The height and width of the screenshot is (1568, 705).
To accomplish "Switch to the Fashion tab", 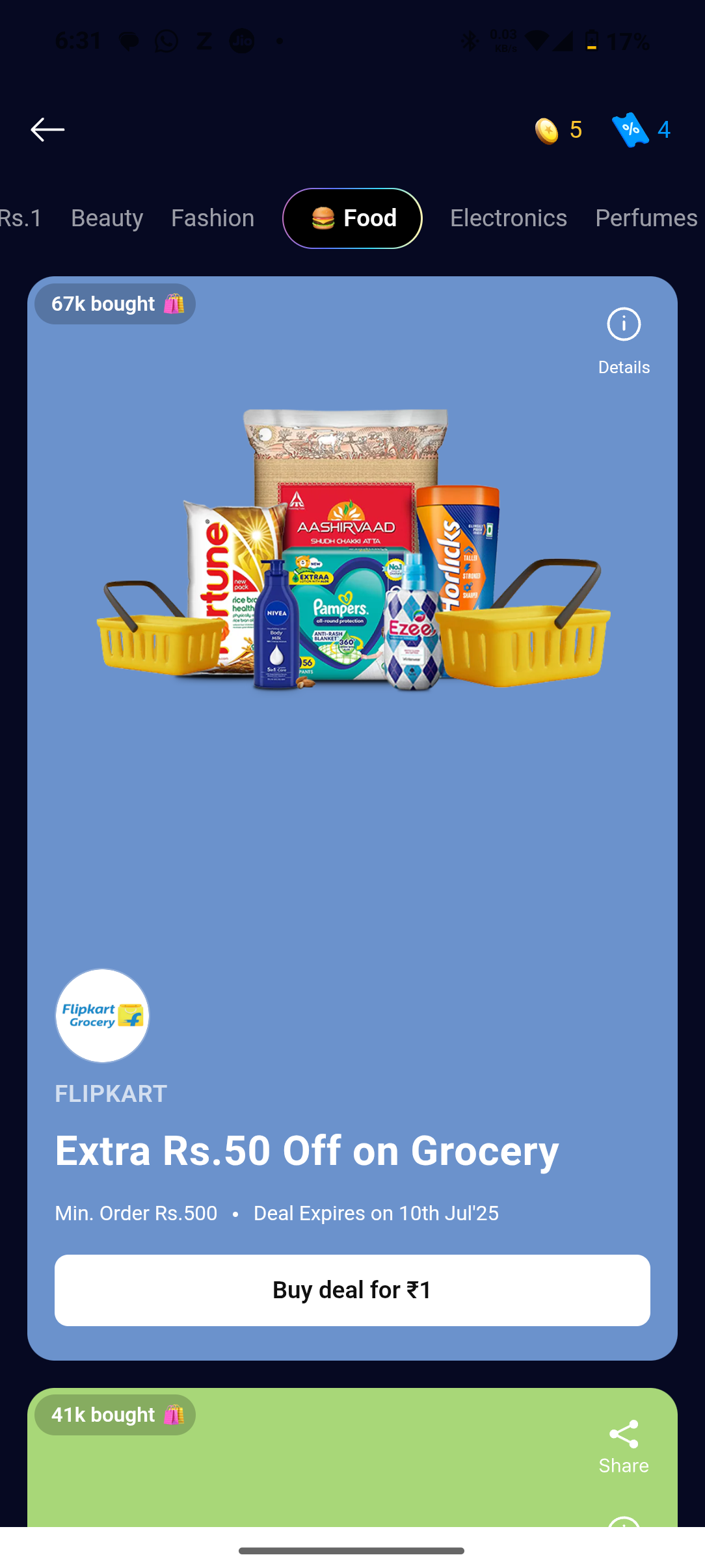I will click(x=213, y=218).
